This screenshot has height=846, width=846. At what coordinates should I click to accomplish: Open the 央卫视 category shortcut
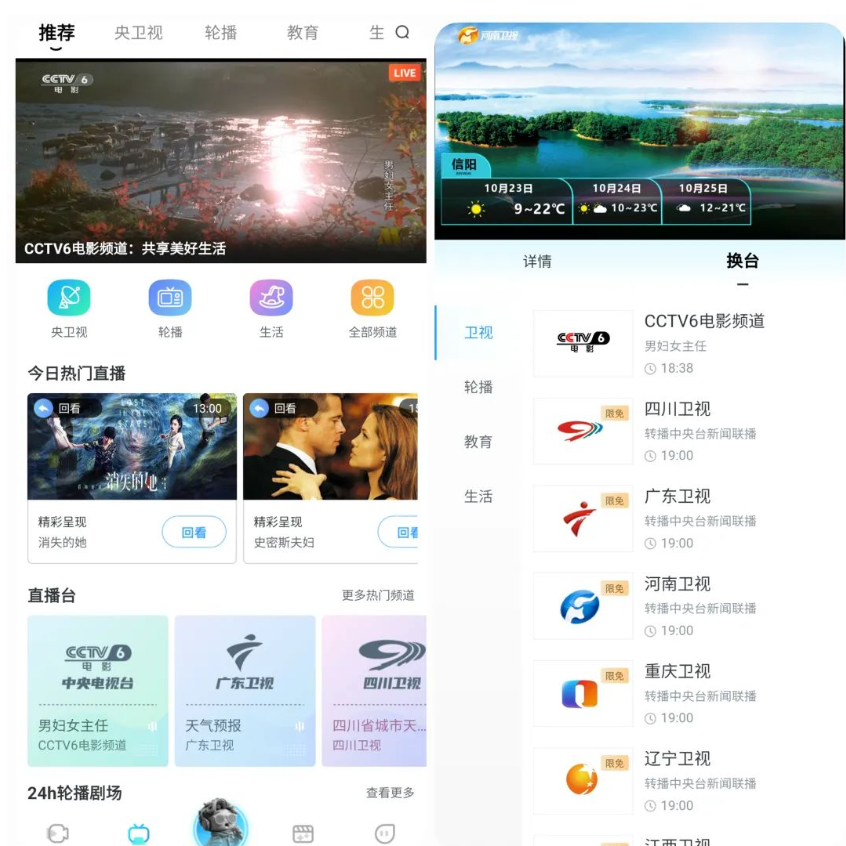pyautogui.click(x=69, y=308)
